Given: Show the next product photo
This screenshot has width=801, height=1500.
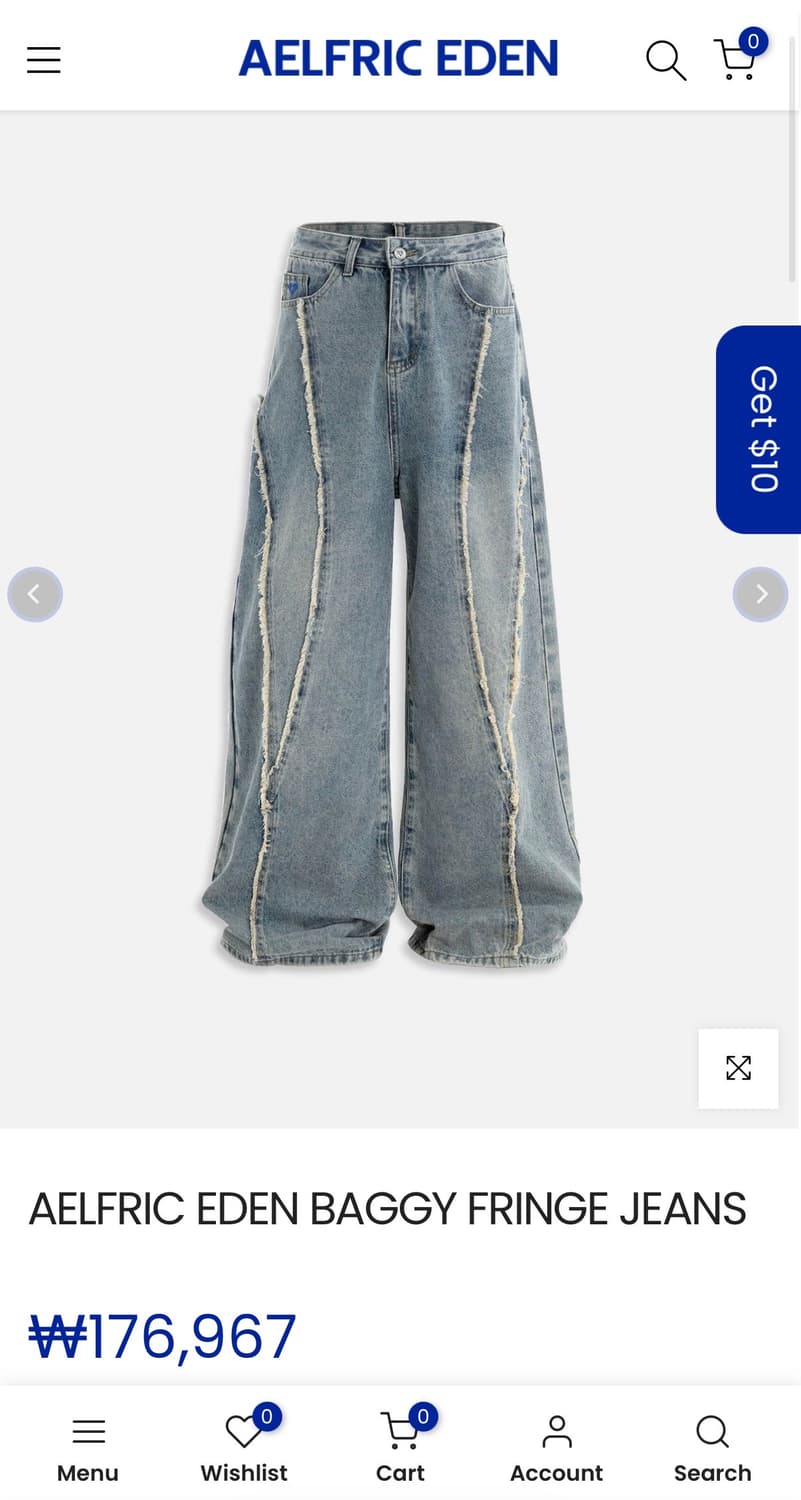Looking at the screenshot, I should point(760,594).
